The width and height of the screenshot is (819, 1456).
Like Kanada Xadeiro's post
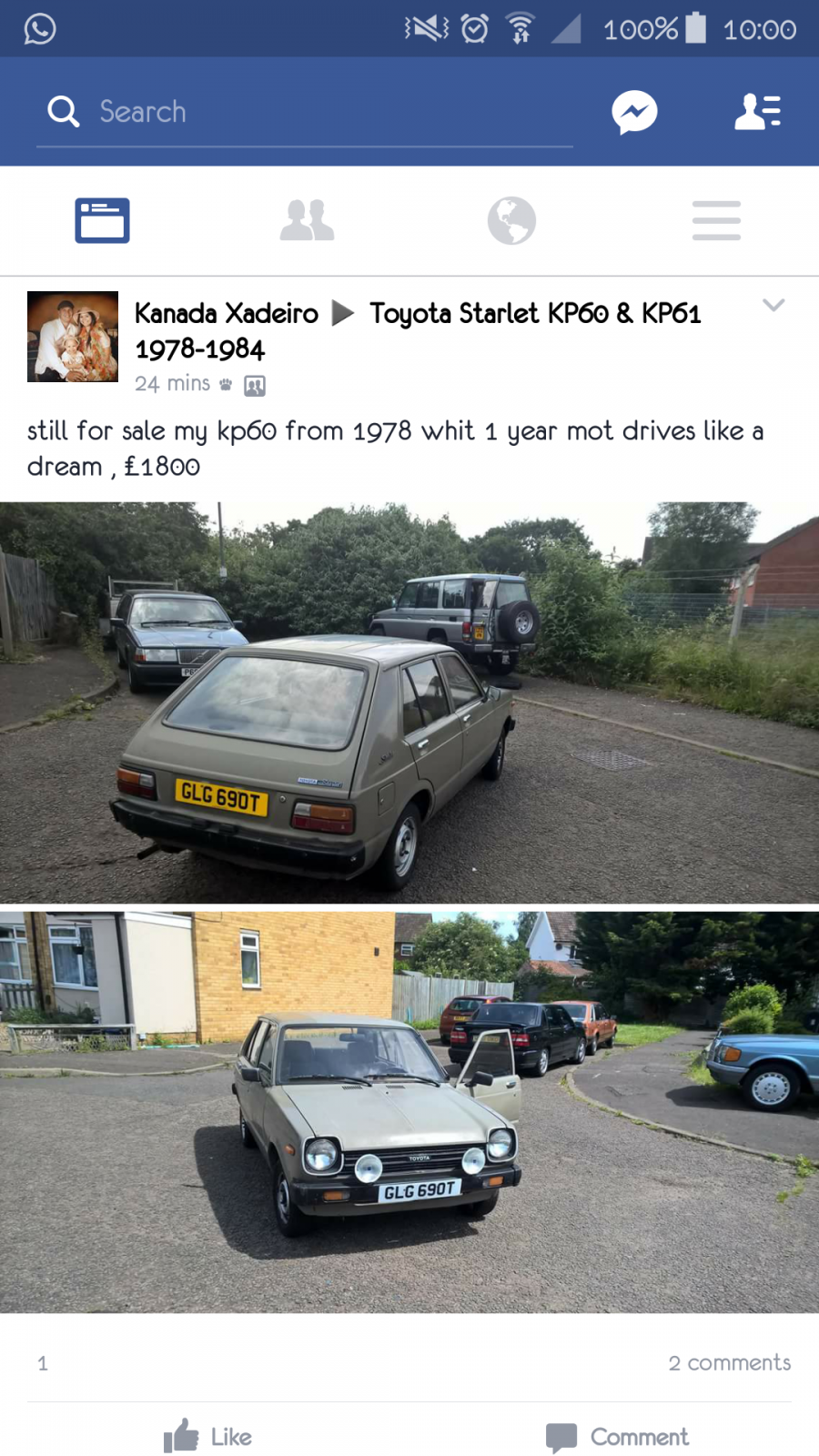[x=207, y=1437]
